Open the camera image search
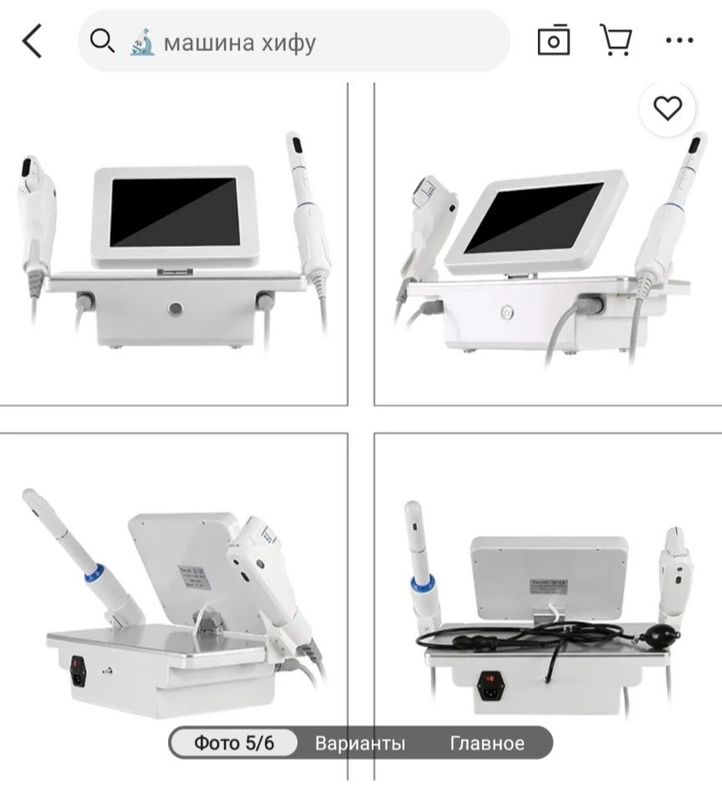This screenshot has height=800, width=722. click(553, 41)
